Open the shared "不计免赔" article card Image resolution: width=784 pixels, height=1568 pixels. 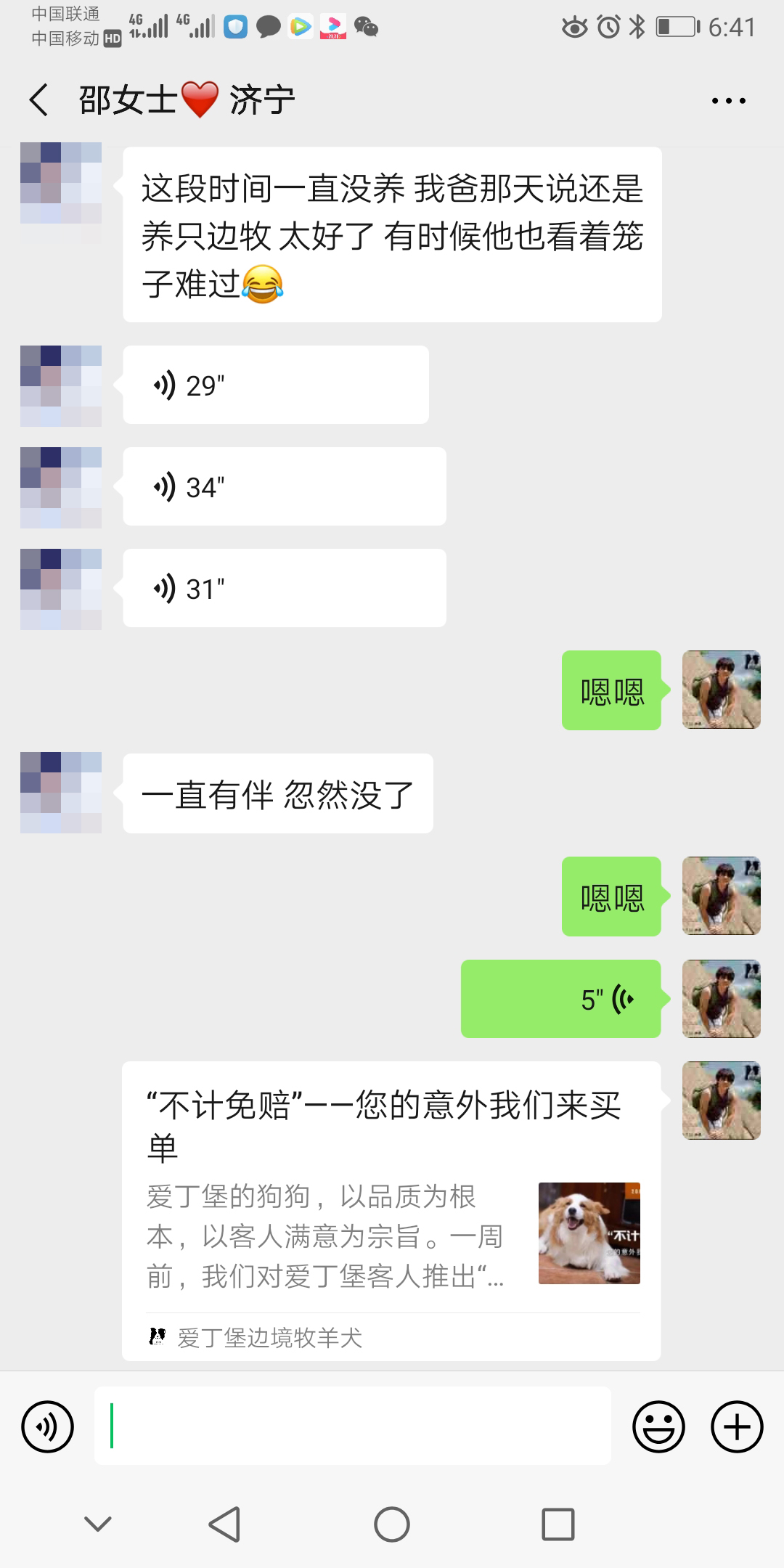coord(392,1211)
